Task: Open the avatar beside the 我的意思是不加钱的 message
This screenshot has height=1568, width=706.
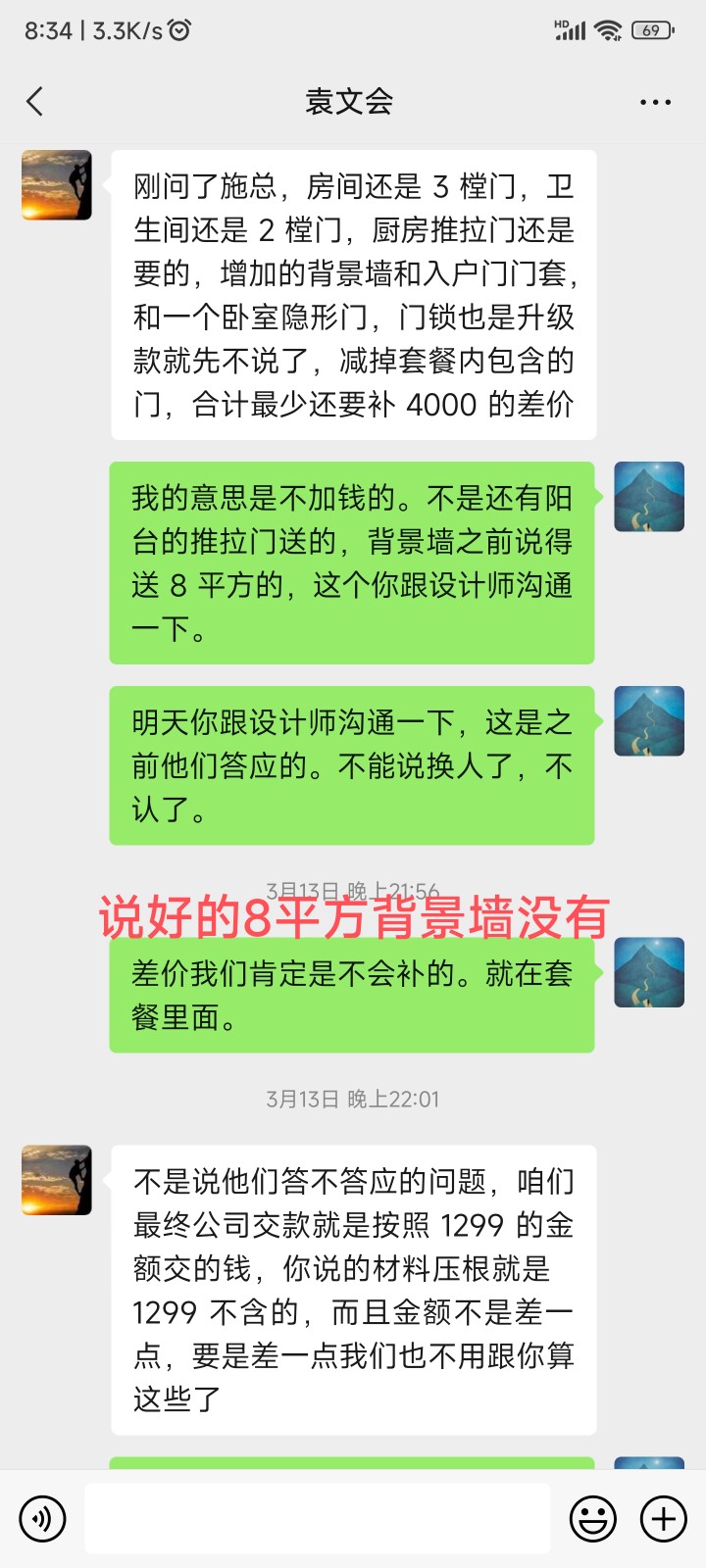Action: 649,497
